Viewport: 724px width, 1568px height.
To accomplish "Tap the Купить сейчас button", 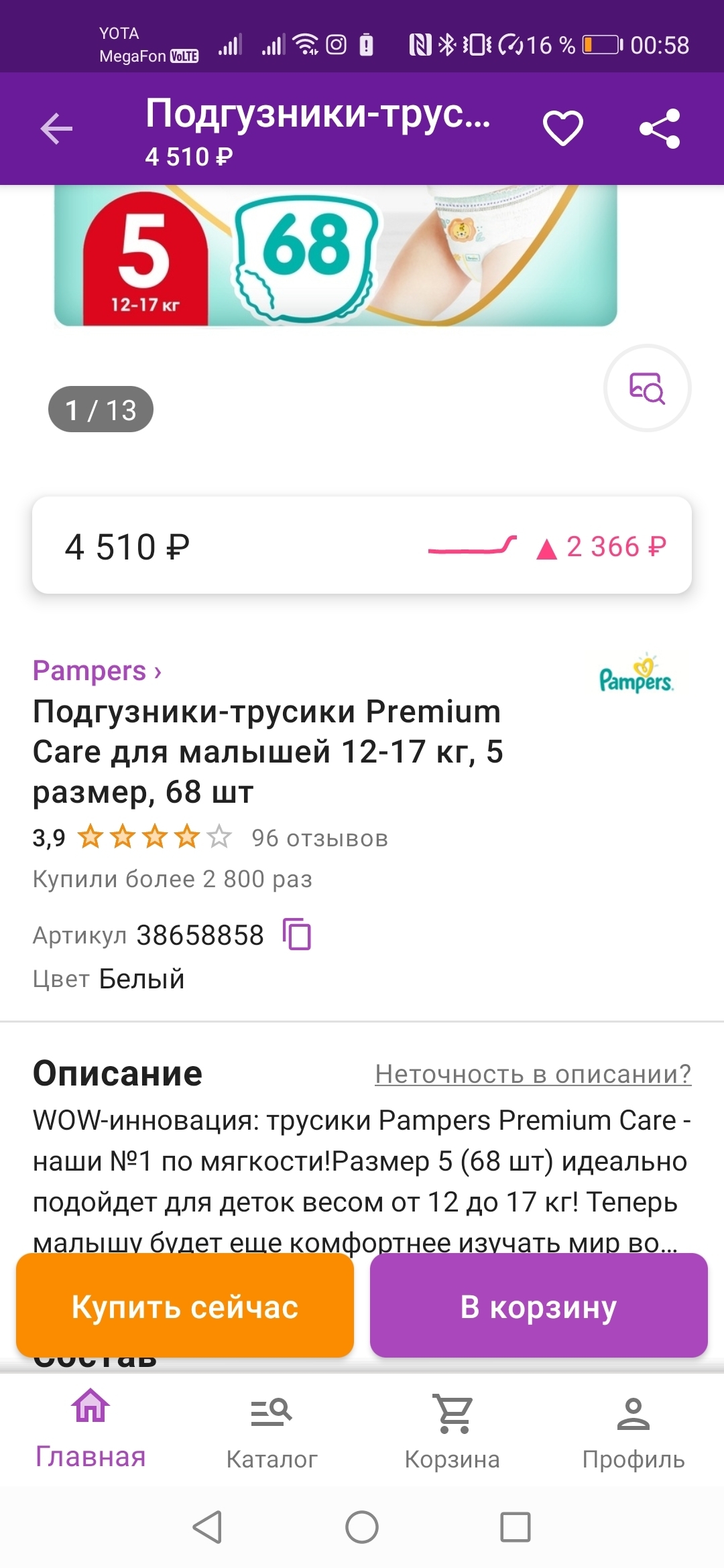I will coord(185,1306).
